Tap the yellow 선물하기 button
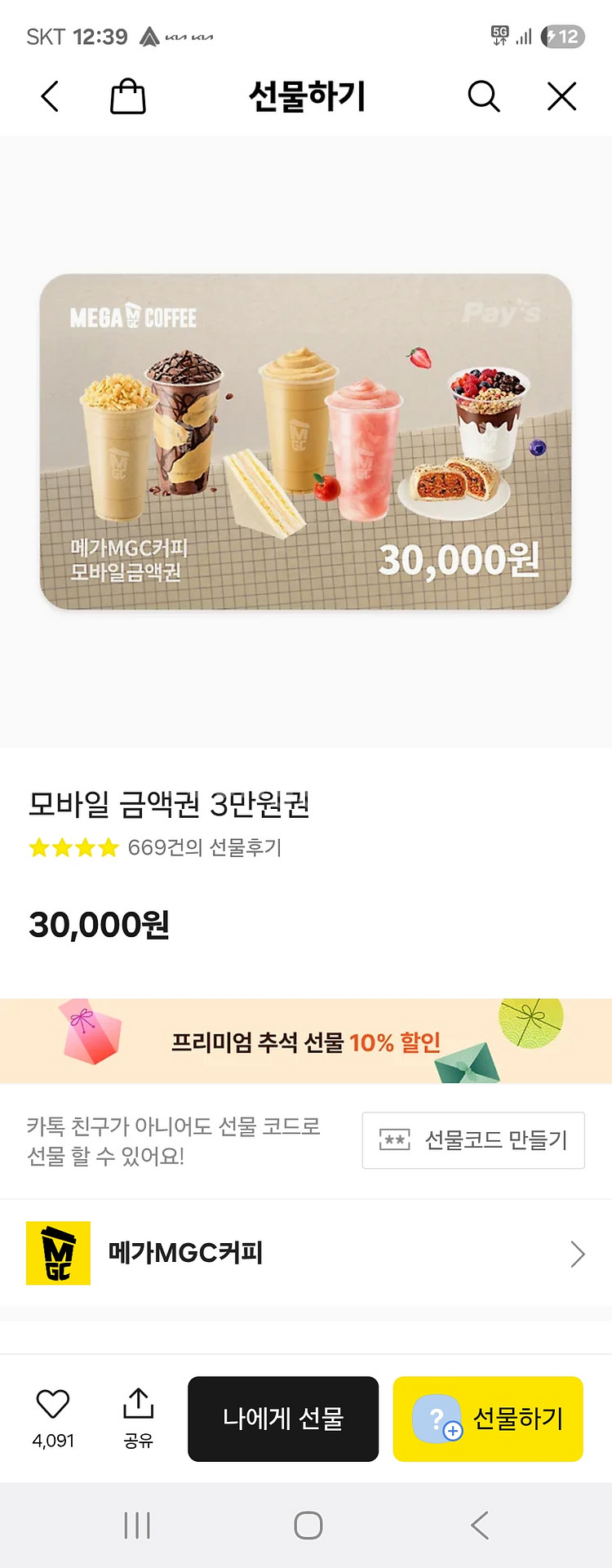Screen dimensions: 612x1568 [x=488, y=1419]
